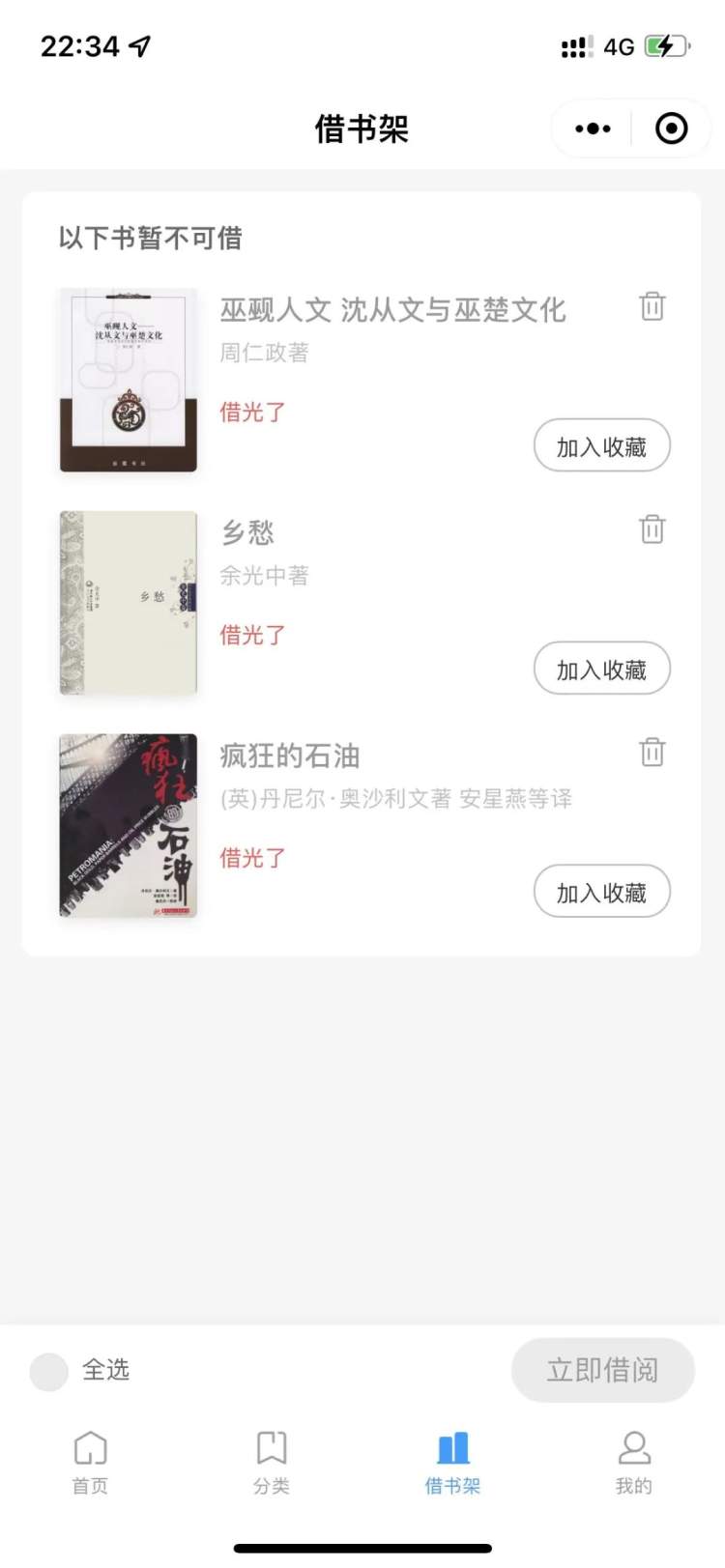Viewport: 725px width, 1568px height.
Task: Delete 巫觋人文 沈从文与巫楚文化 from the shelf
Action: click(652, 306)
